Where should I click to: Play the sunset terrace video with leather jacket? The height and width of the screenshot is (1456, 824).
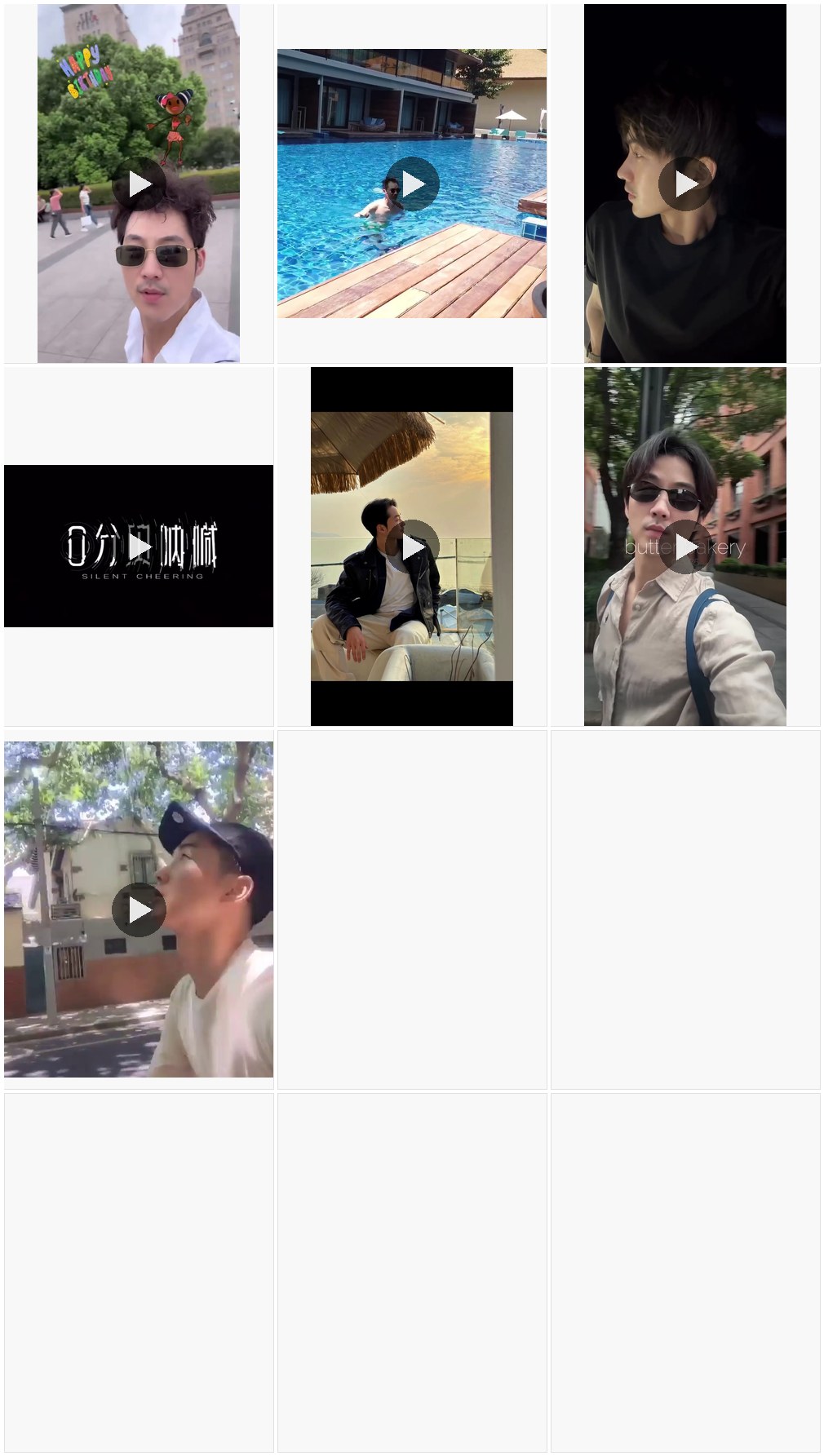pos(412,547)
